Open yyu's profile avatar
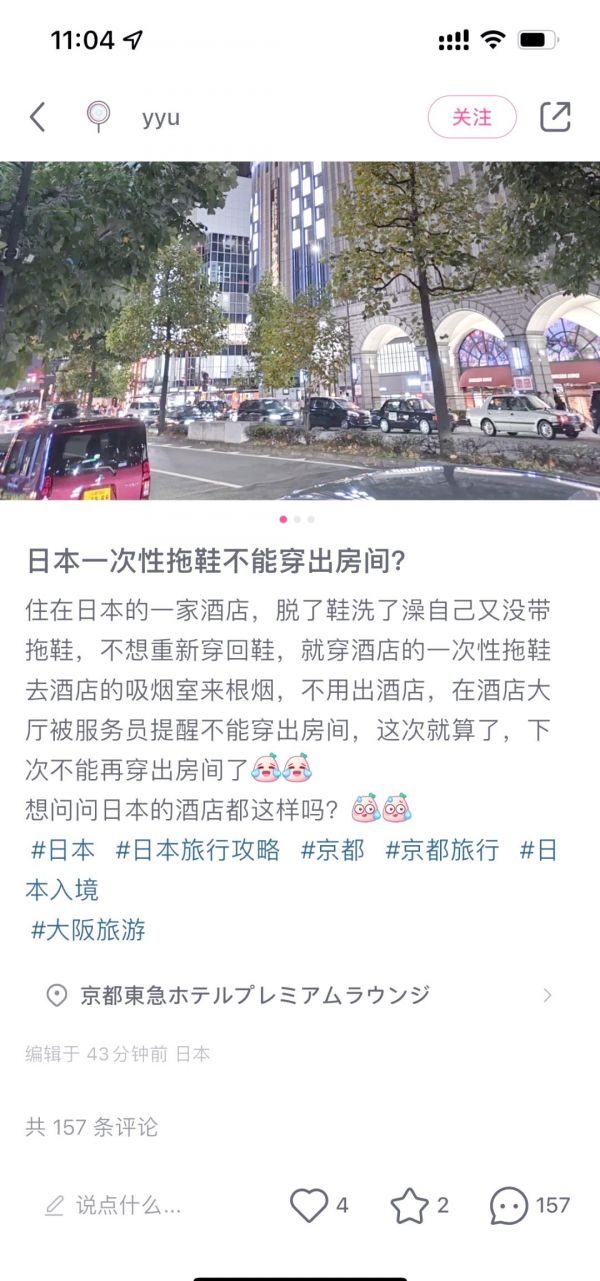The height and width of the screenshot is (1281, 600). click(x=98, y=117)
